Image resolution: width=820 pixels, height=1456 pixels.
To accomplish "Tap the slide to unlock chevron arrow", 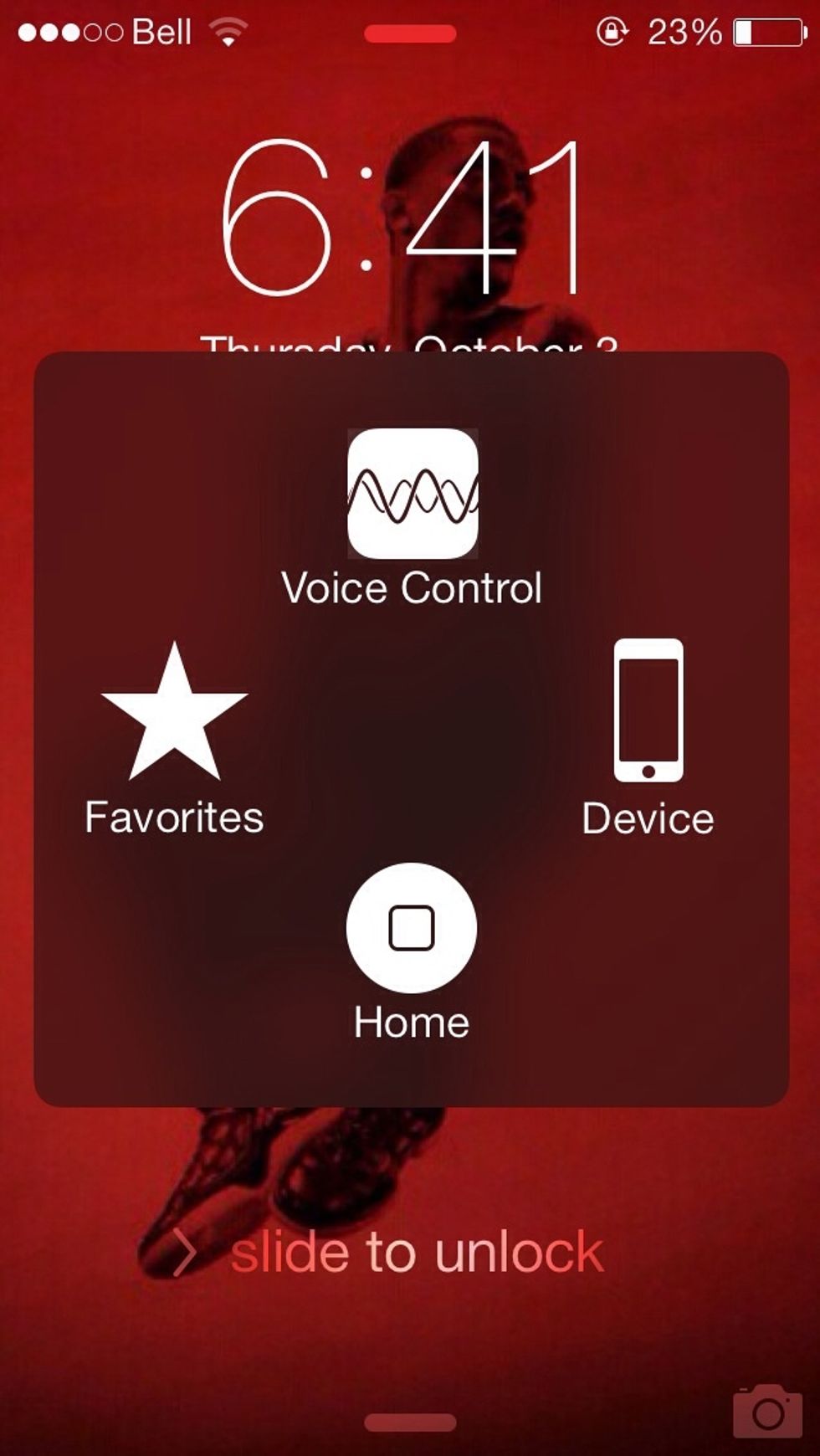I will click(186, 1250).
